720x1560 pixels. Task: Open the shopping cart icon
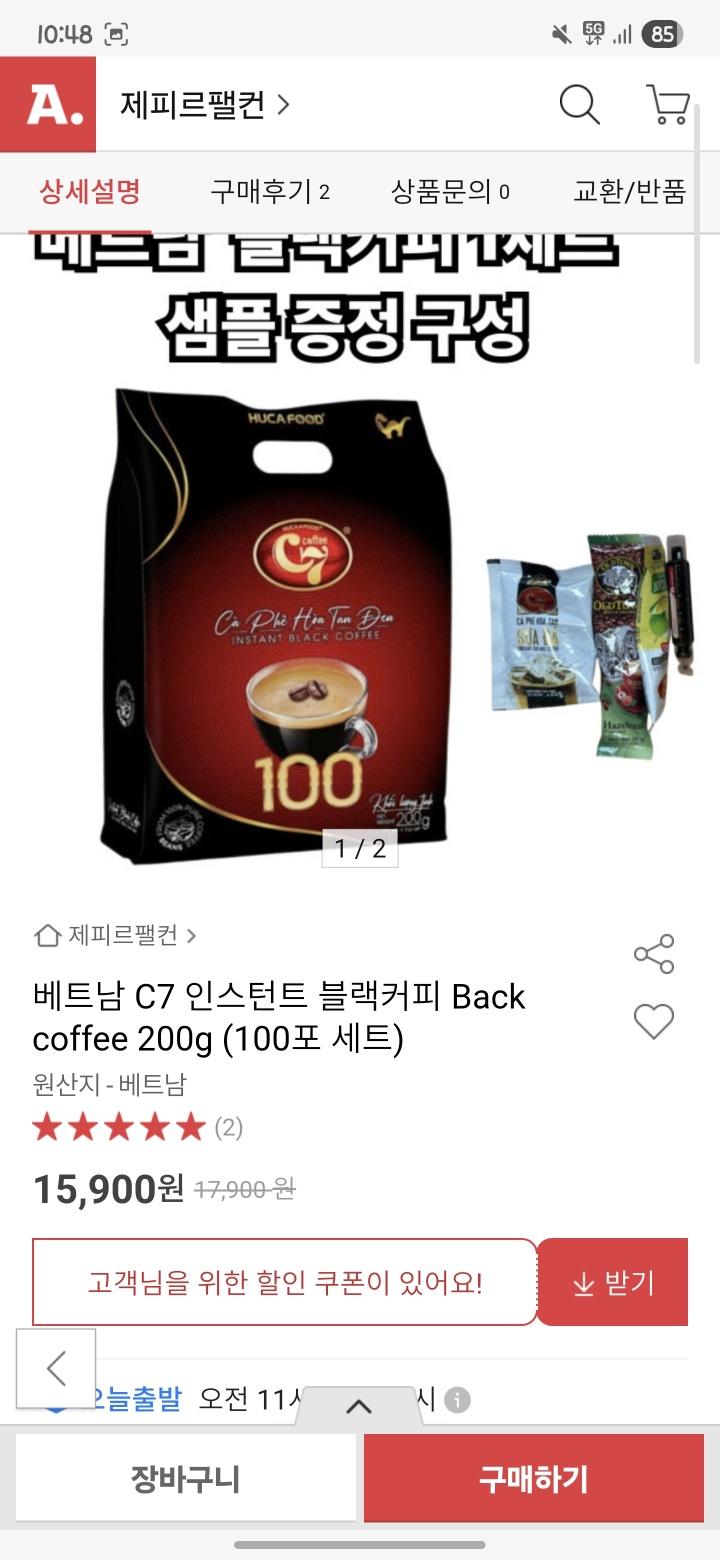(667, 105)
